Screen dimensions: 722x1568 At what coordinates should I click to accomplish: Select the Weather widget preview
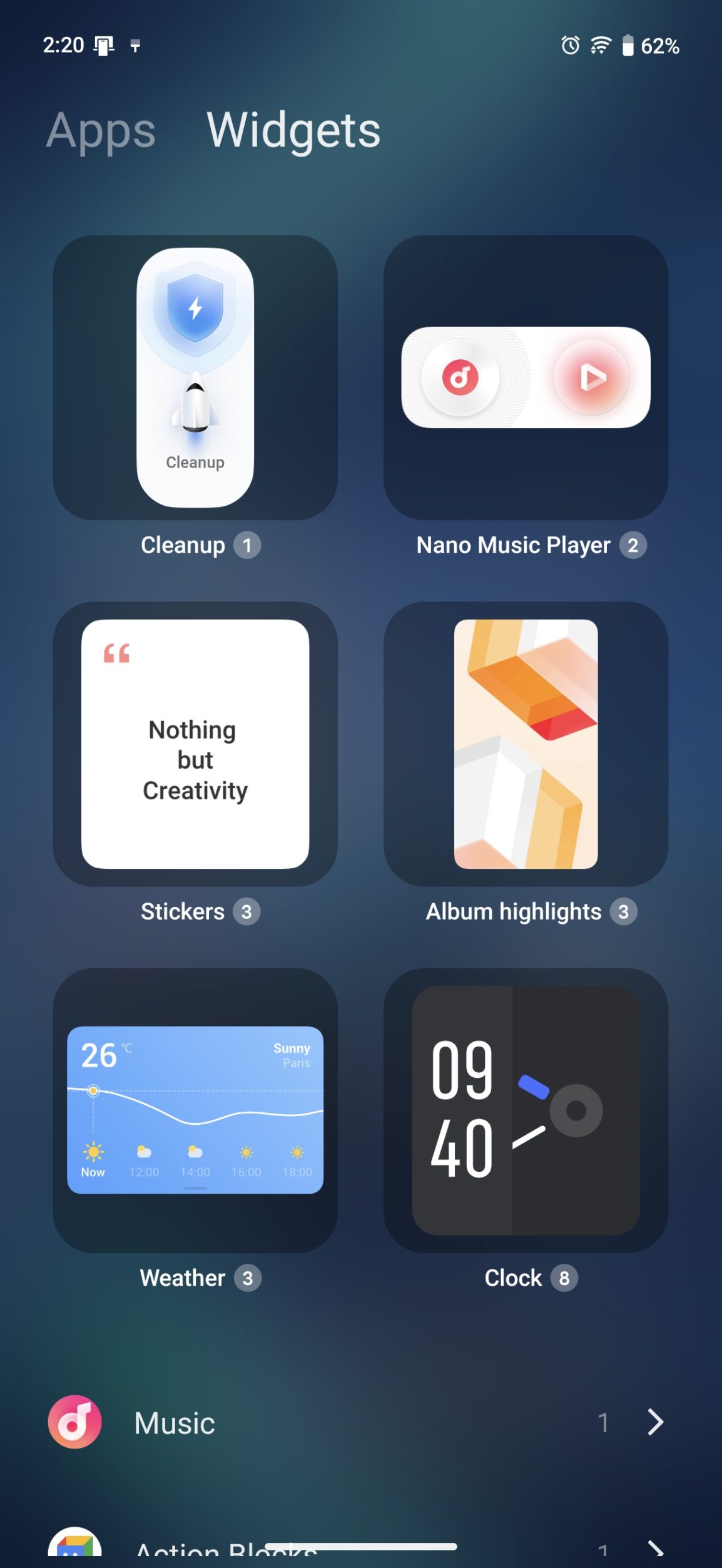point(195,1110)
